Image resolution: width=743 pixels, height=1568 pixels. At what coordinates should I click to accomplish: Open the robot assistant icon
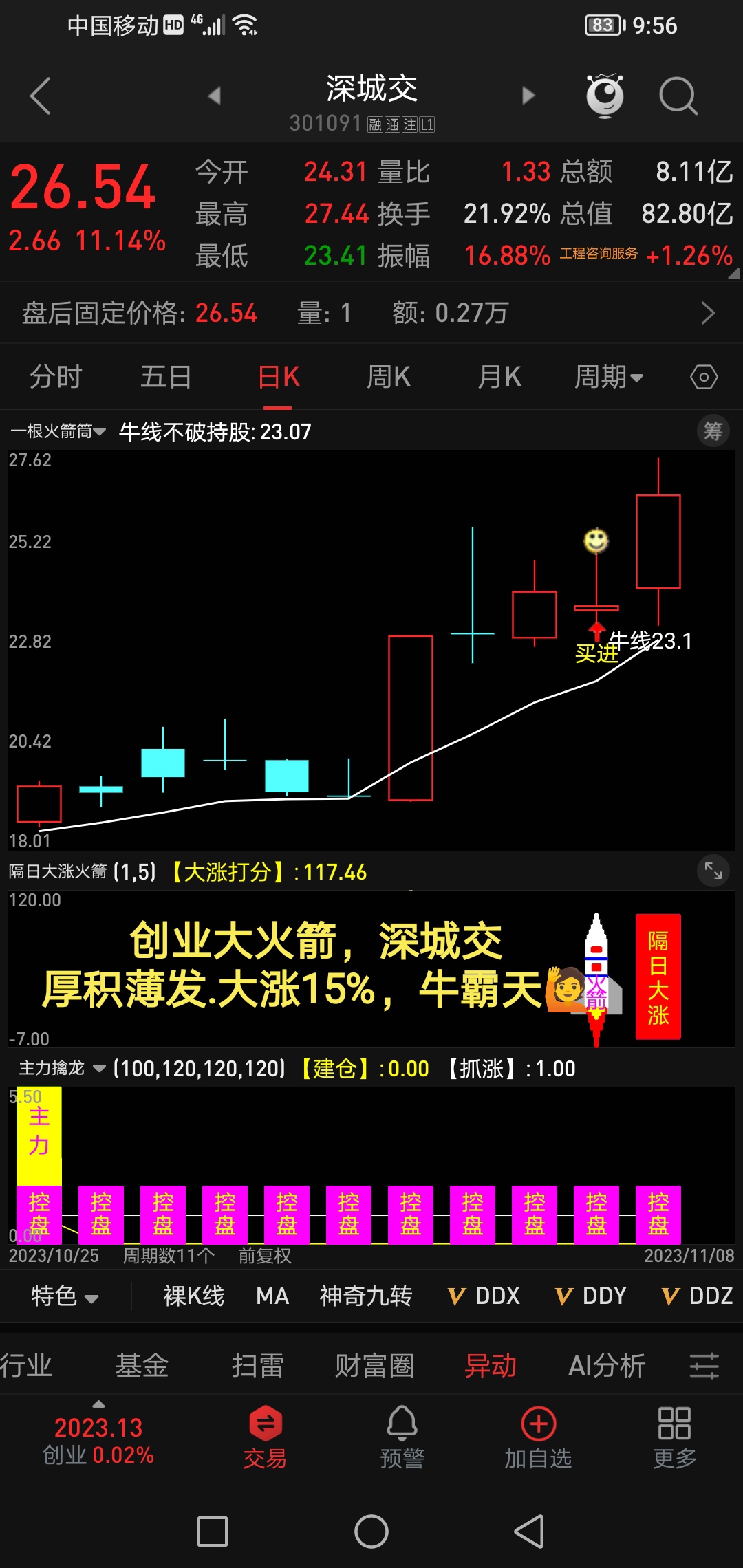point(605,96)
